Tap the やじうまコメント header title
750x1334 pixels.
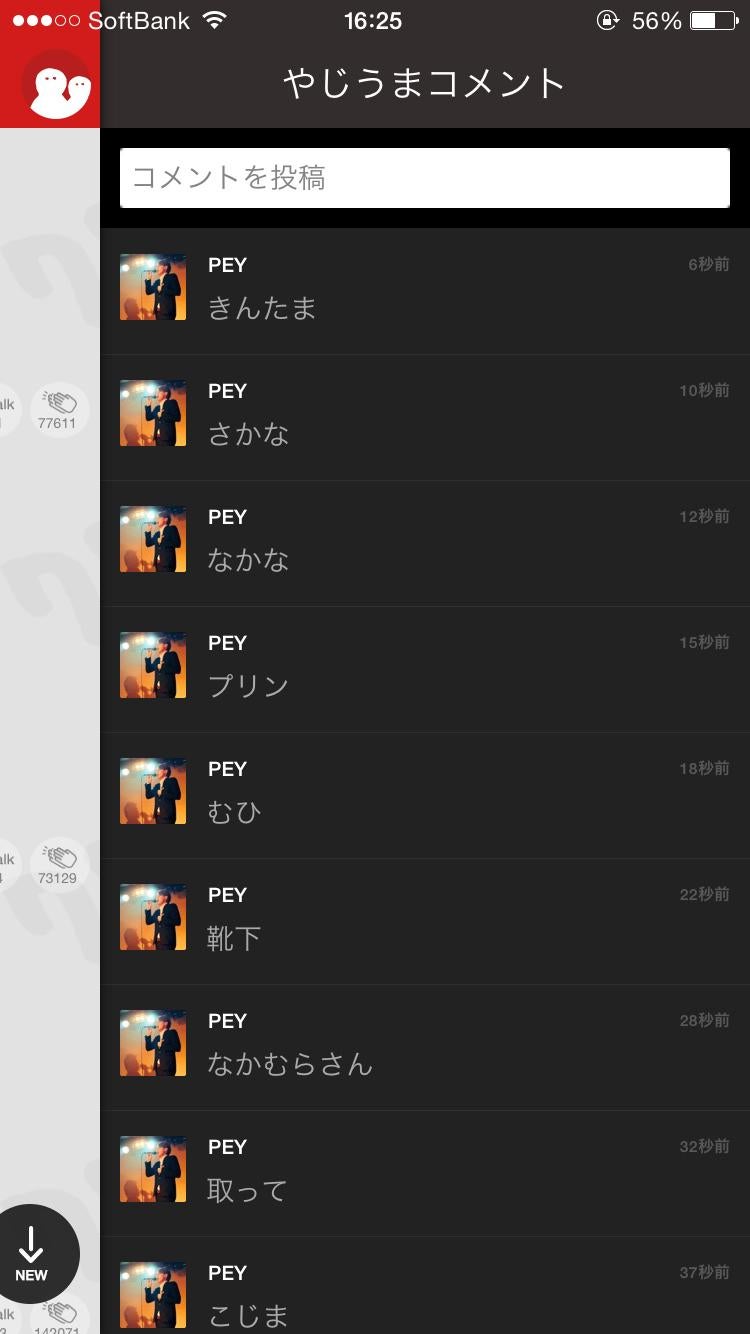(424, 84)
